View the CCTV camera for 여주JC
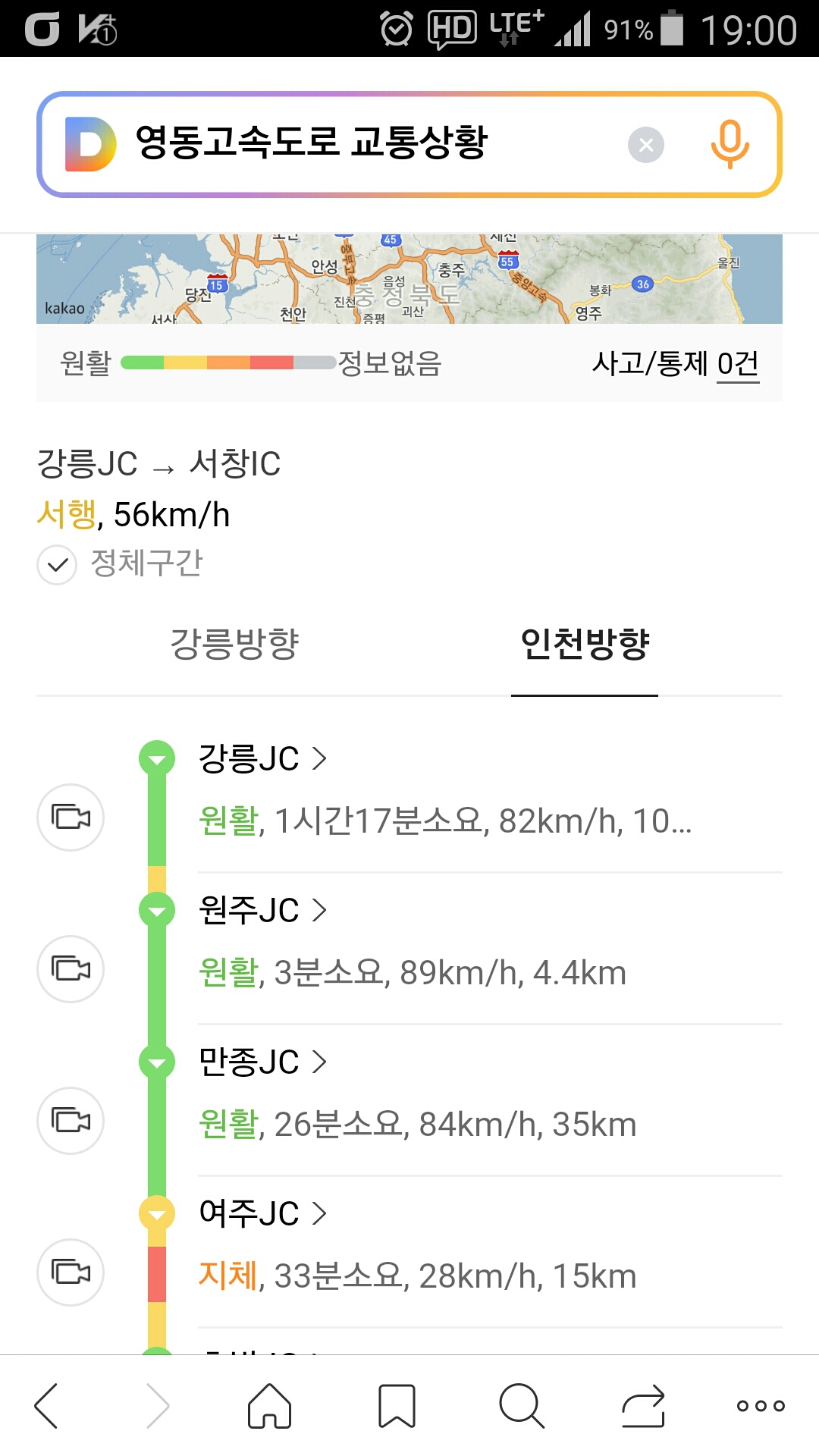Viewport: 819px width, 1456px height. point(71,1272)
